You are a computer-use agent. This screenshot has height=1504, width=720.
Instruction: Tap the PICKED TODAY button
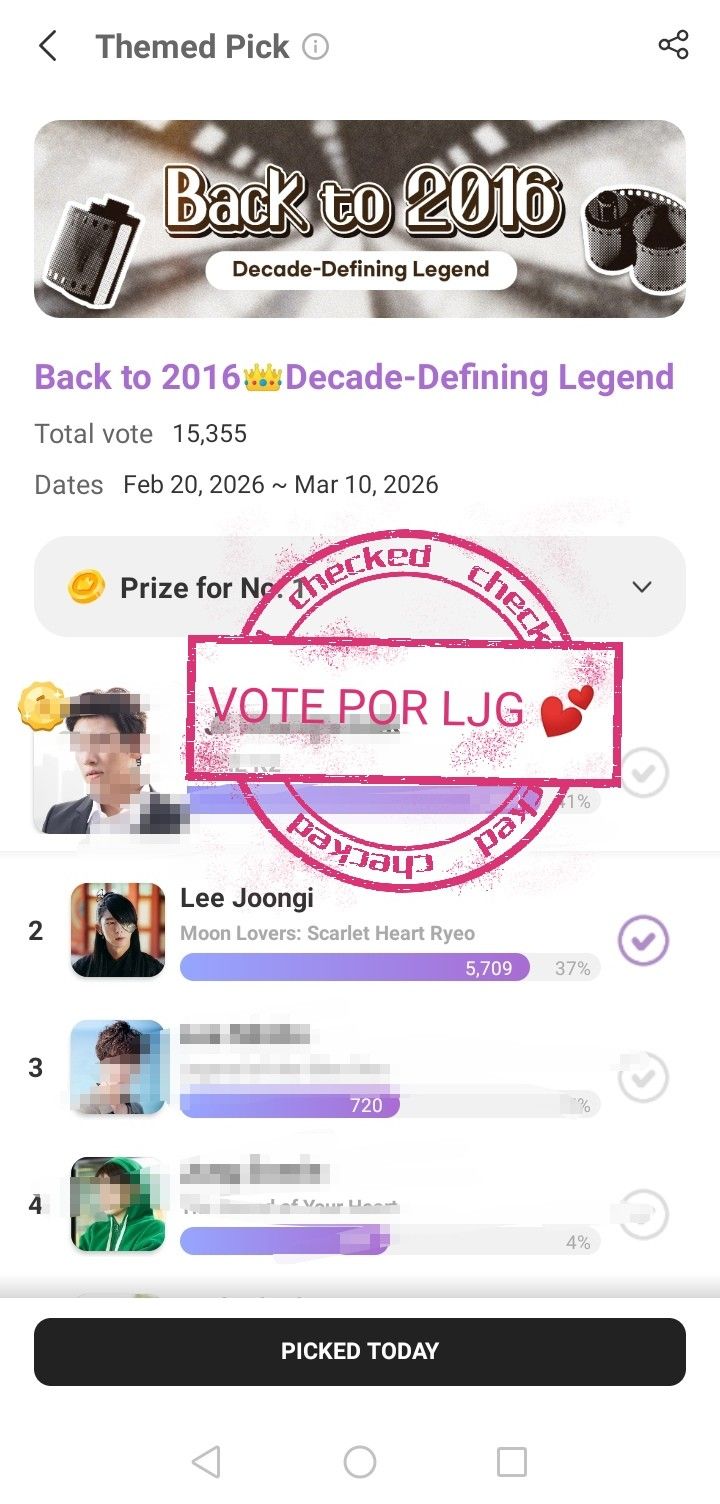point(360,1351)
